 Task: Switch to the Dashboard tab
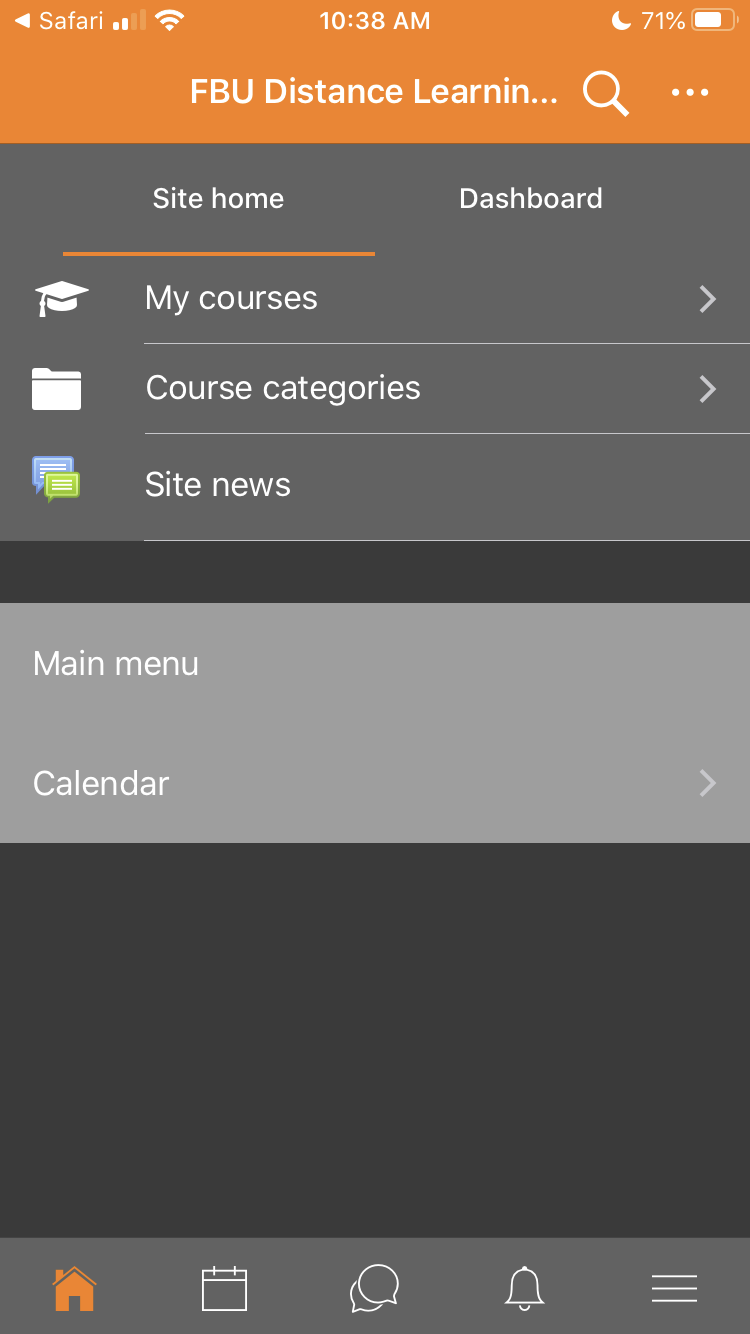(531, 199)
